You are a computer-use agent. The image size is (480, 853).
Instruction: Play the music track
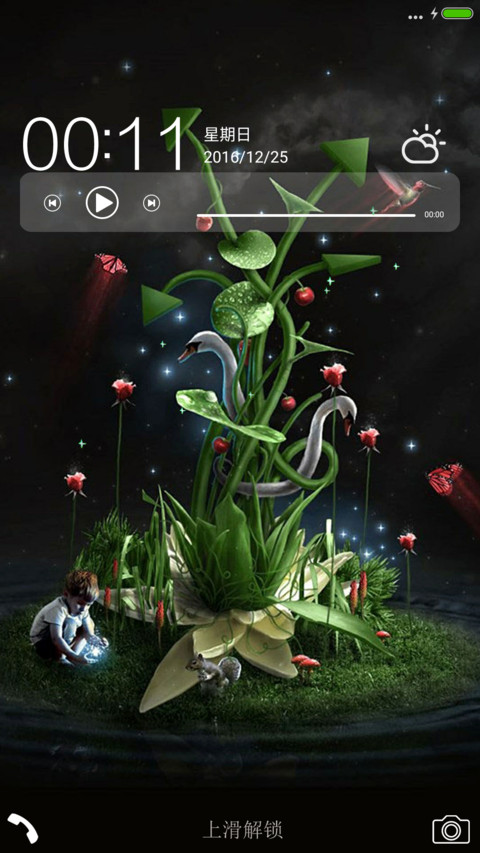click(x=102, y=203)
